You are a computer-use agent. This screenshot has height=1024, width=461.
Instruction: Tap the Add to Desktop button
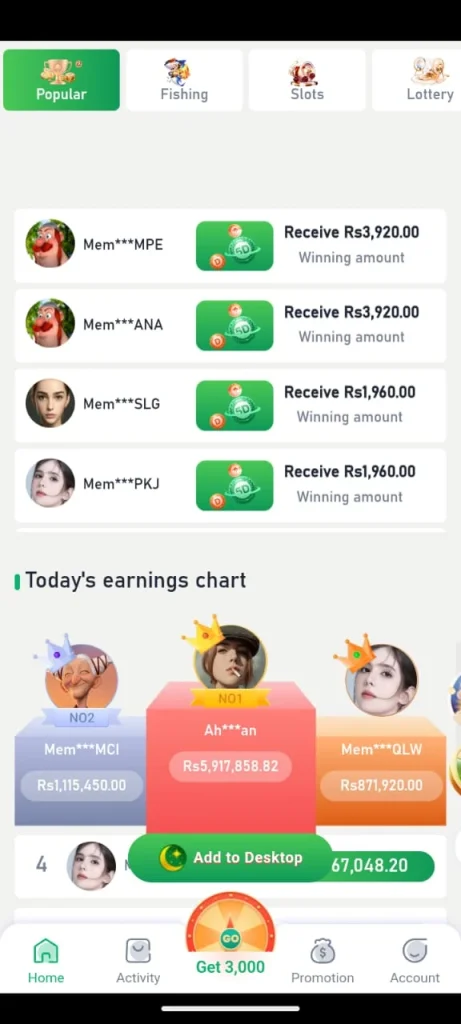[x=230, y=857]
